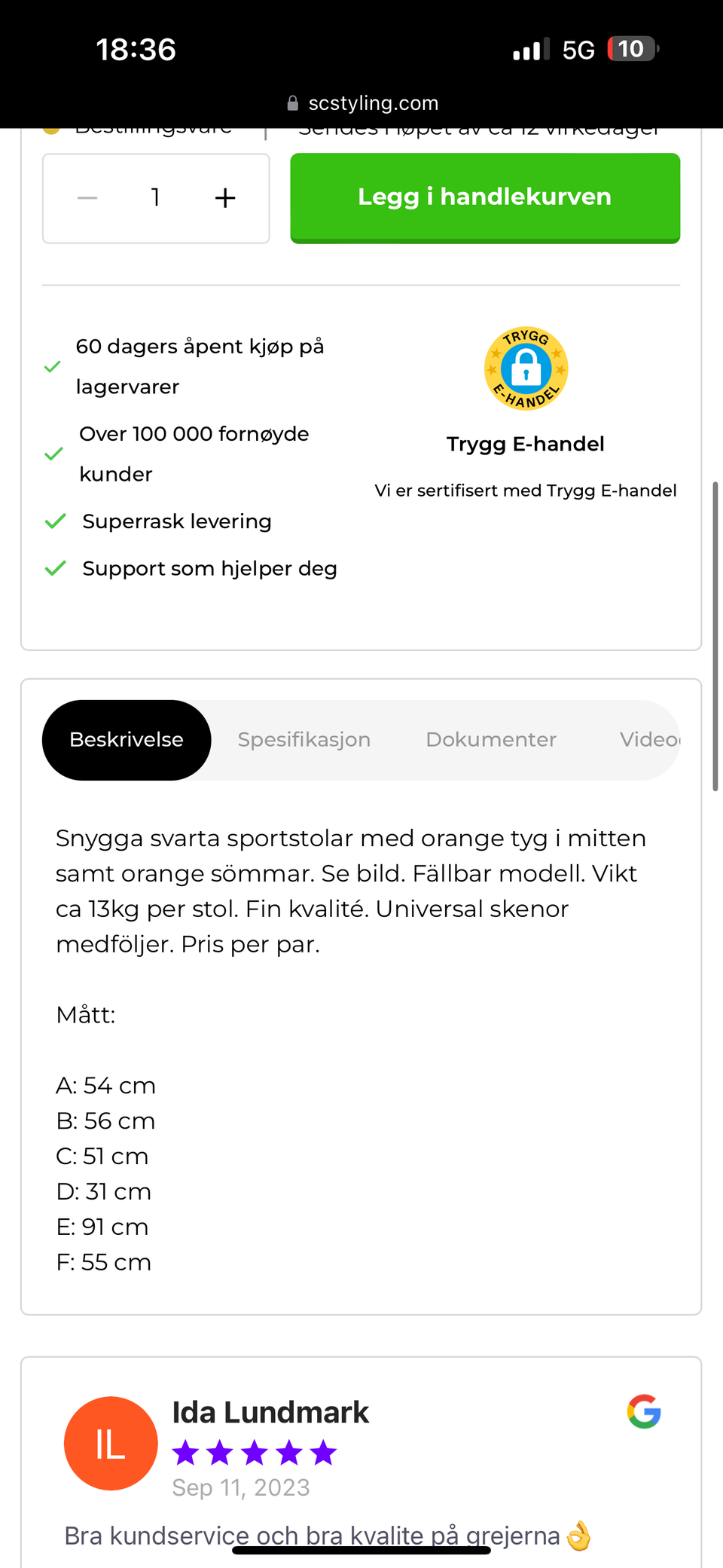Viewport: 723px width, 1568px height.
Task: Select the yellow Bestillingsvare status dot
Action: tap(53, 130)
